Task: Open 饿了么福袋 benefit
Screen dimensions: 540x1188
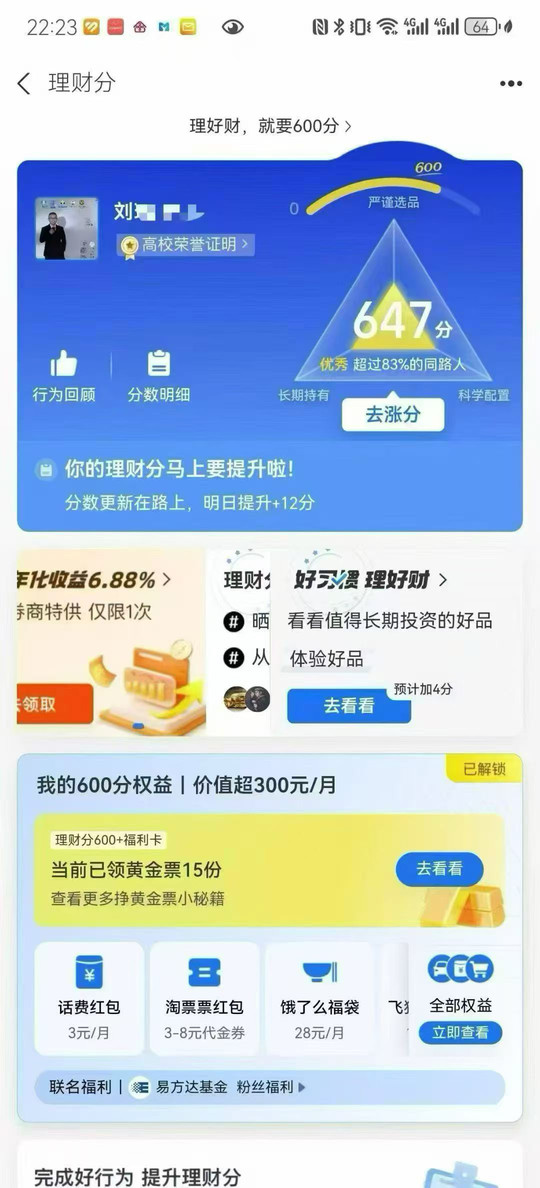Action: pyautogui.click(x=320, y=998)
